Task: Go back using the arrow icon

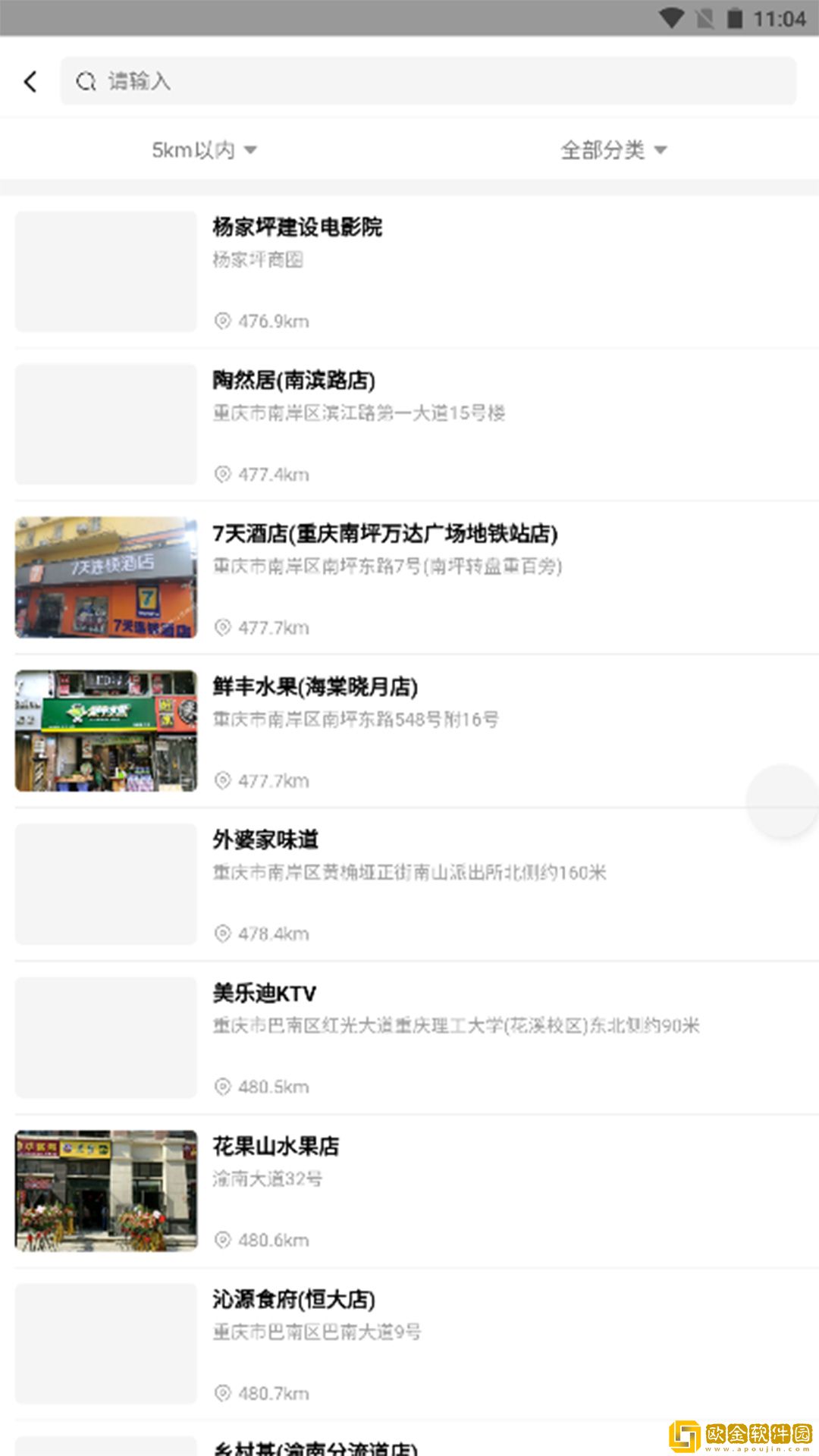Action: pyautogui.click(x=31, y=82)
